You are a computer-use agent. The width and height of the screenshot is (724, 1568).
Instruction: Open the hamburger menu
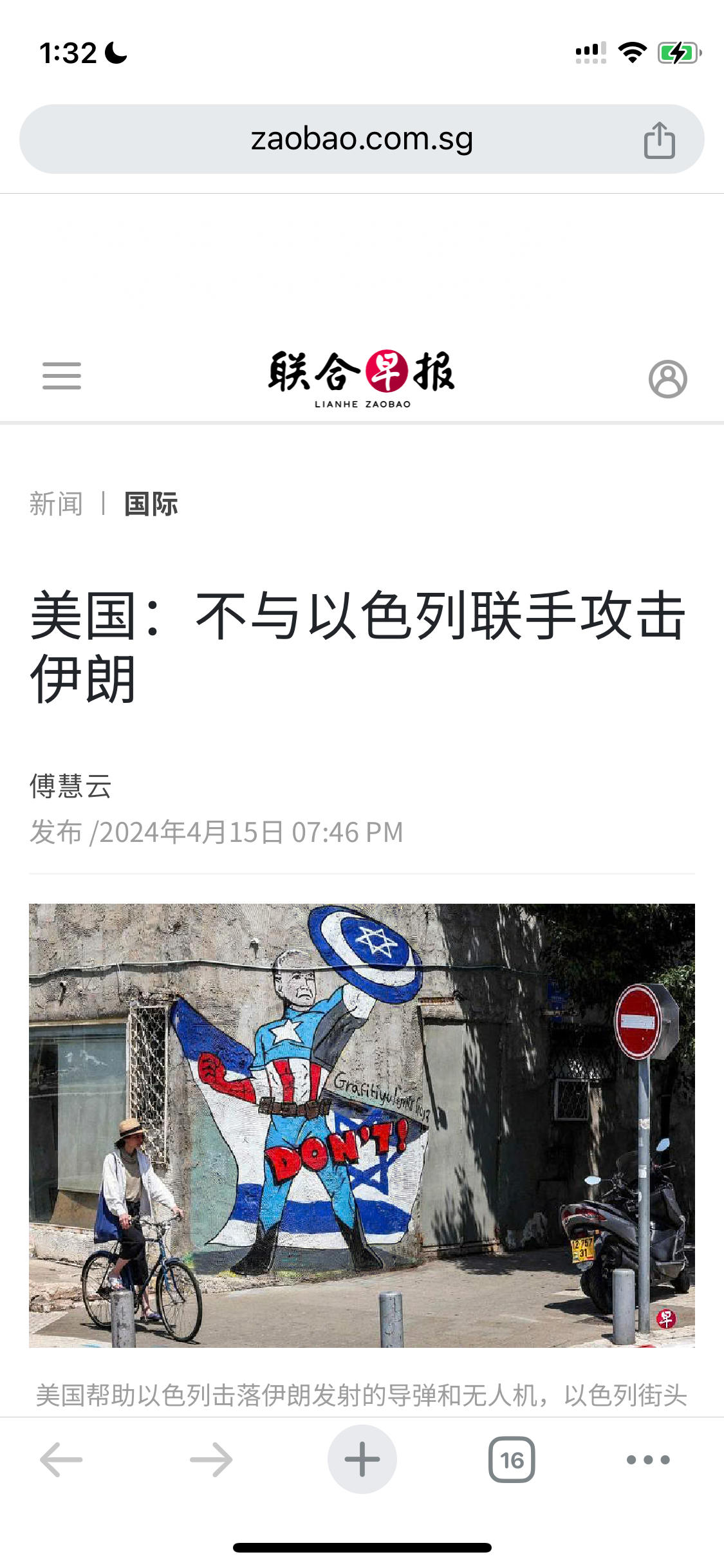tap(62, 376)
